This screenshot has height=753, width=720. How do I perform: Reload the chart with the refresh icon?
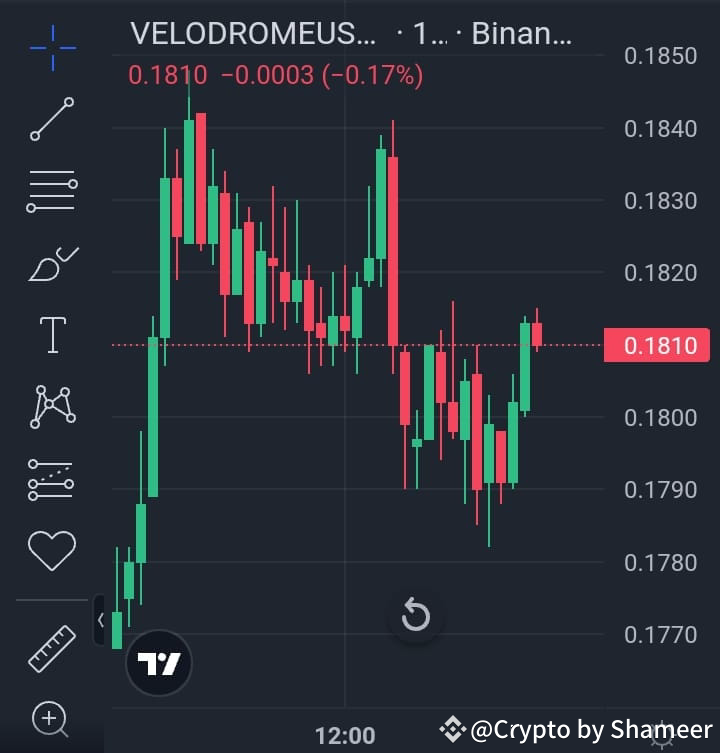(416, 616)
